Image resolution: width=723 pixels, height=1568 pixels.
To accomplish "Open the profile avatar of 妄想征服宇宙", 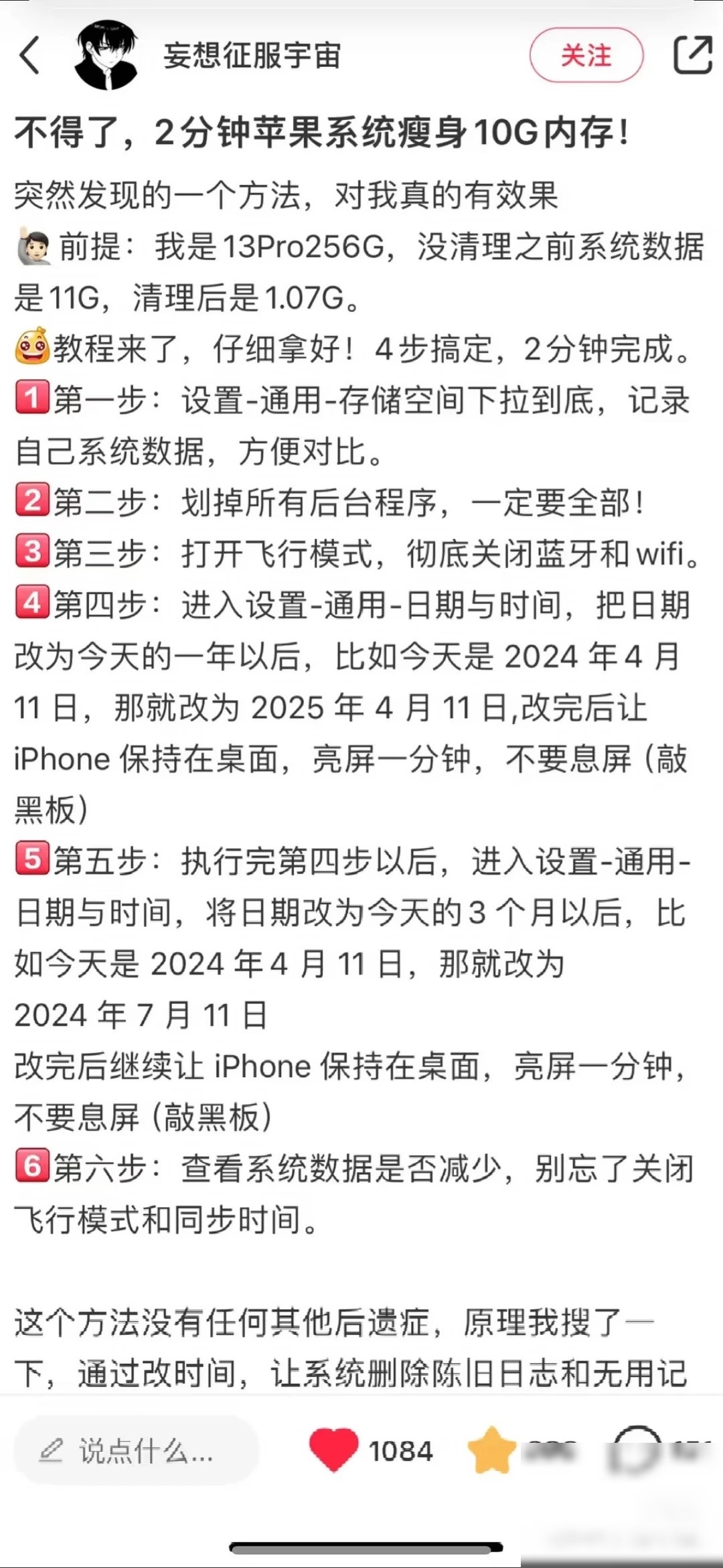I will (106, 55).
